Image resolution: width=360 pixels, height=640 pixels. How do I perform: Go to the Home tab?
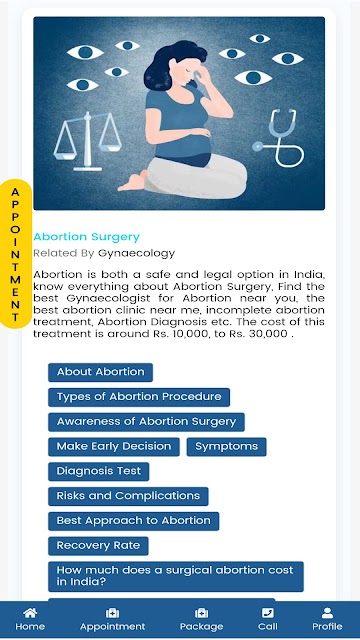pyautogui.click(x=30, y=620)
